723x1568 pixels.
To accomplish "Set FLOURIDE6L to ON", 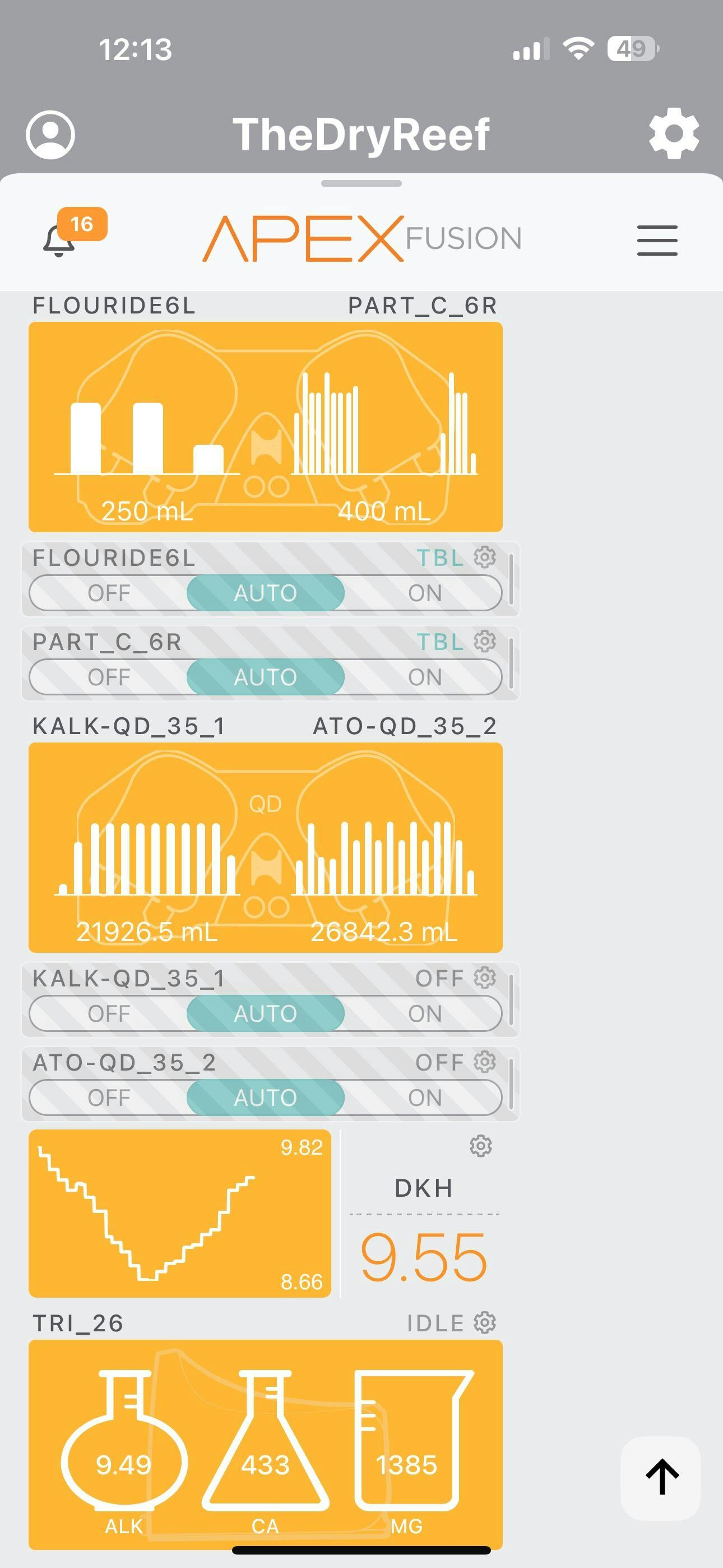I will coord(424,593).
